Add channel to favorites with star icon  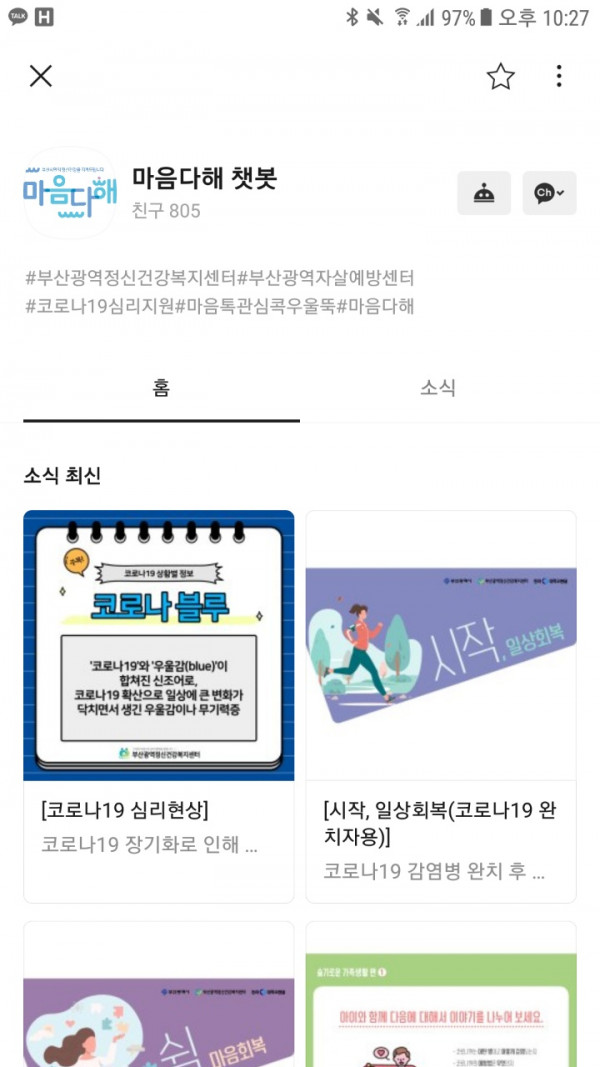click(500, 76)
